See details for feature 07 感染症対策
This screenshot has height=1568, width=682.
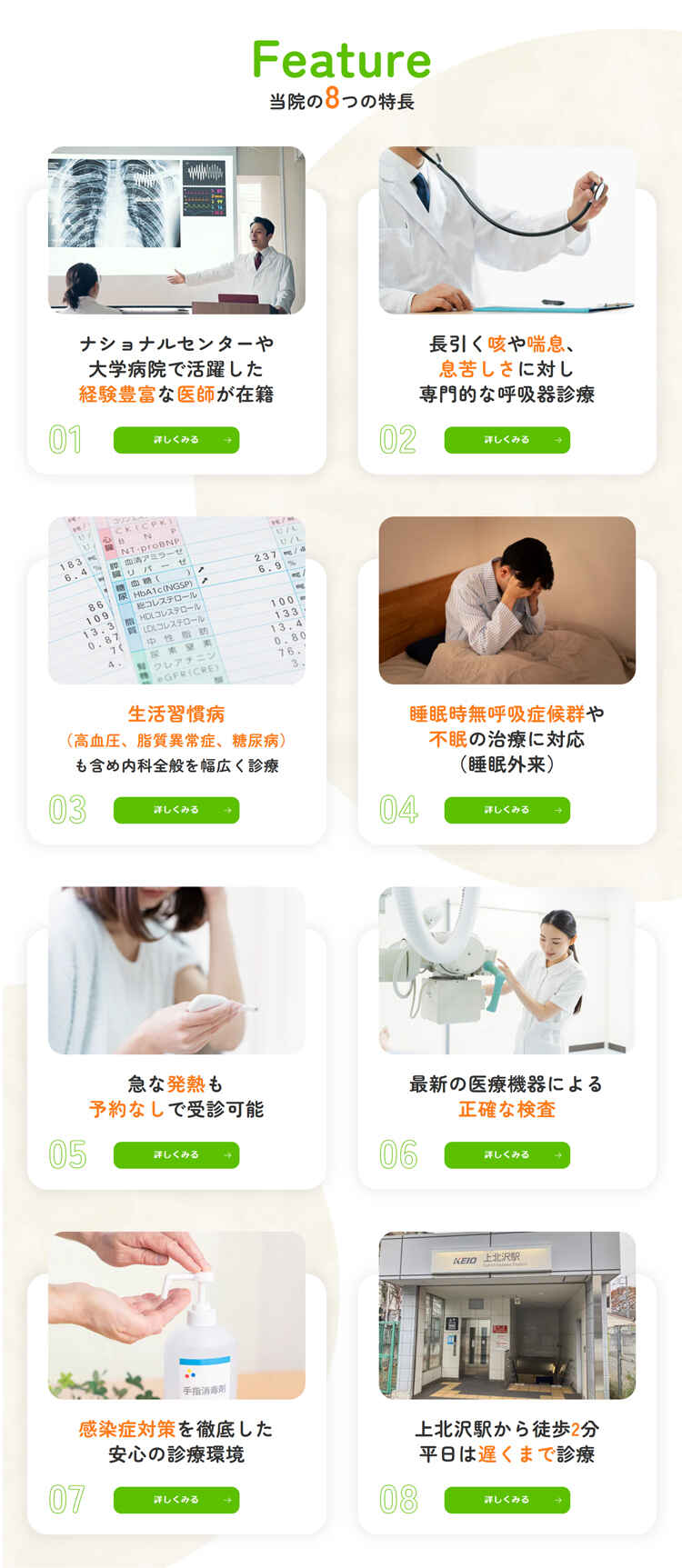pyautogui.click(x=176, y=1500)
